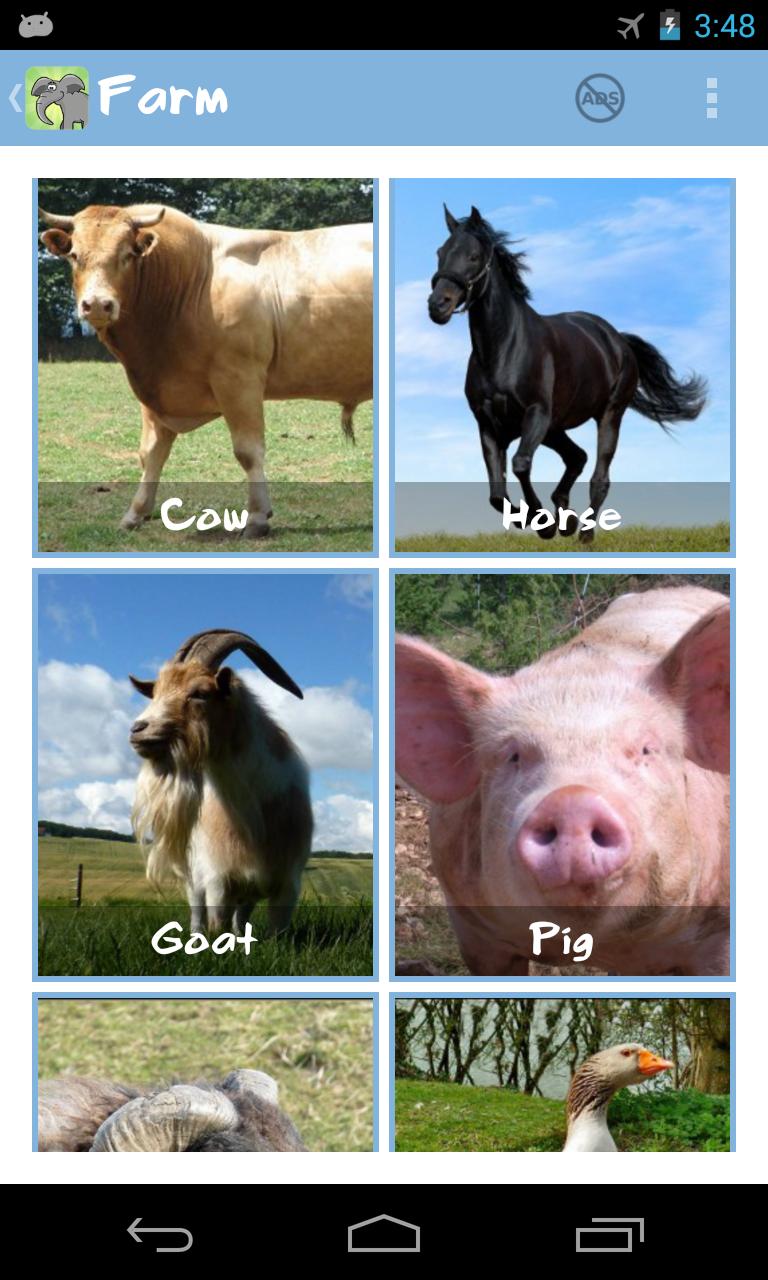The height and width of the screenshot is (1280, 768).
Task: Tap the Cow label on its tile
Action: 205,515
